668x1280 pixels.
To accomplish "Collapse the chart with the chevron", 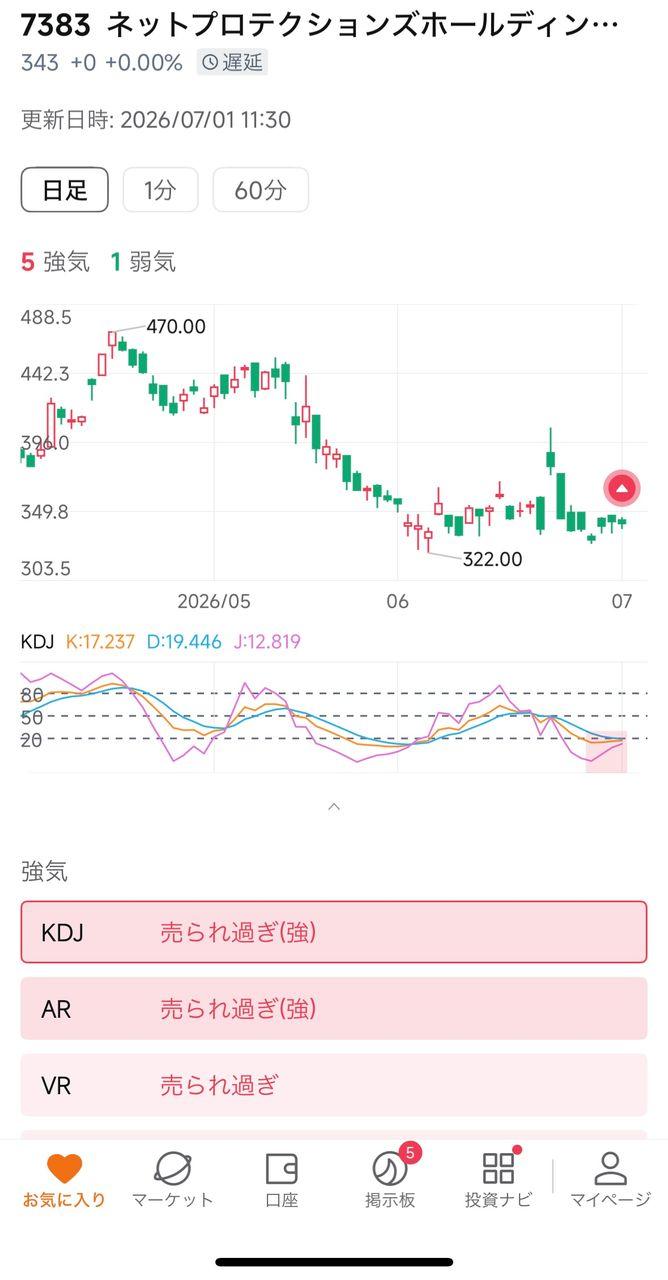I will (x=334, y=806).
